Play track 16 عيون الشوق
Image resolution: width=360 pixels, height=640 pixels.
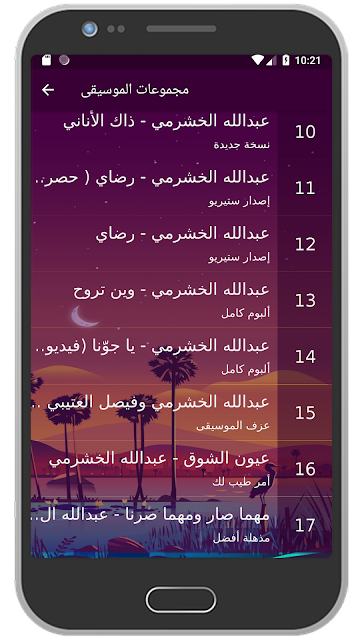click(x=181, y=469)
